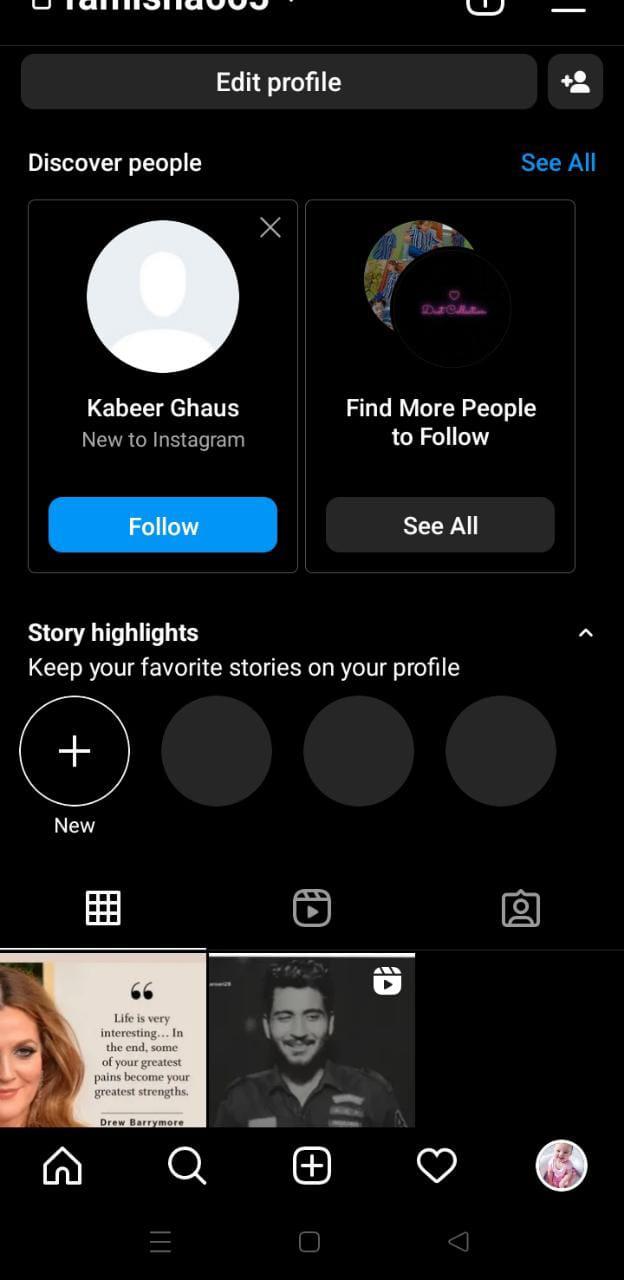The width and height of the screenshot is (624, 1280).
Task: Go to the Home feed
Action: 62,1165
